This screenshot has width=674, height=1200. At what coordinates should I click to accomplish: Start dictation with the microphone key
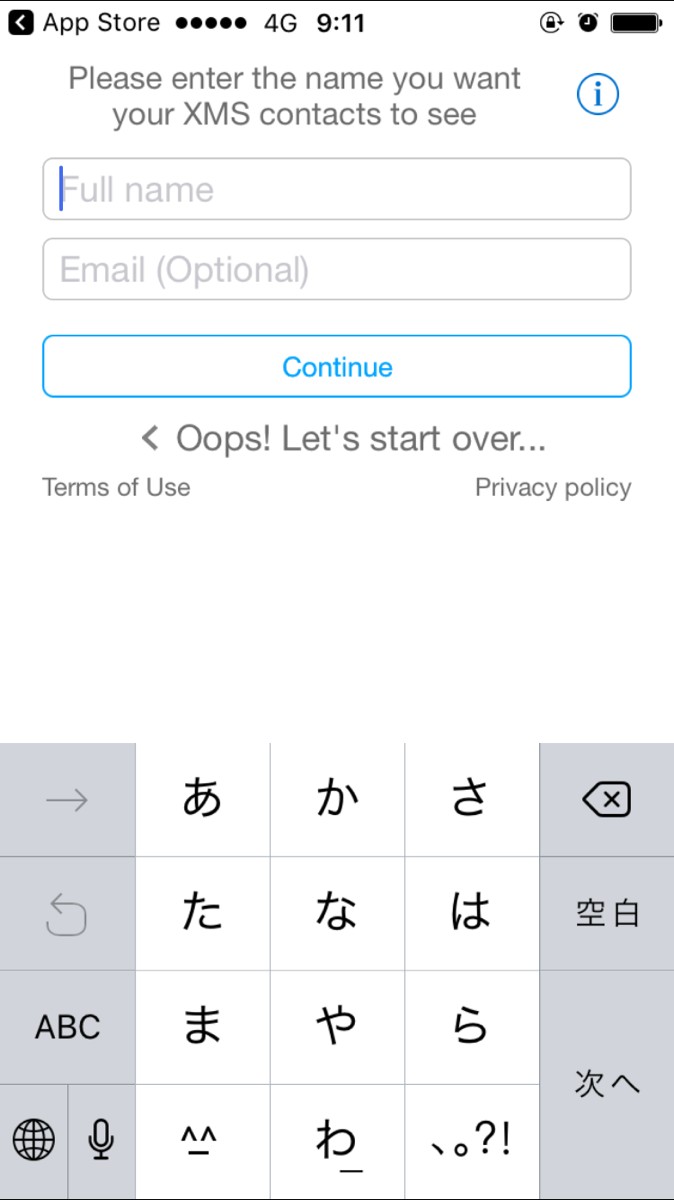point(101,1140)
